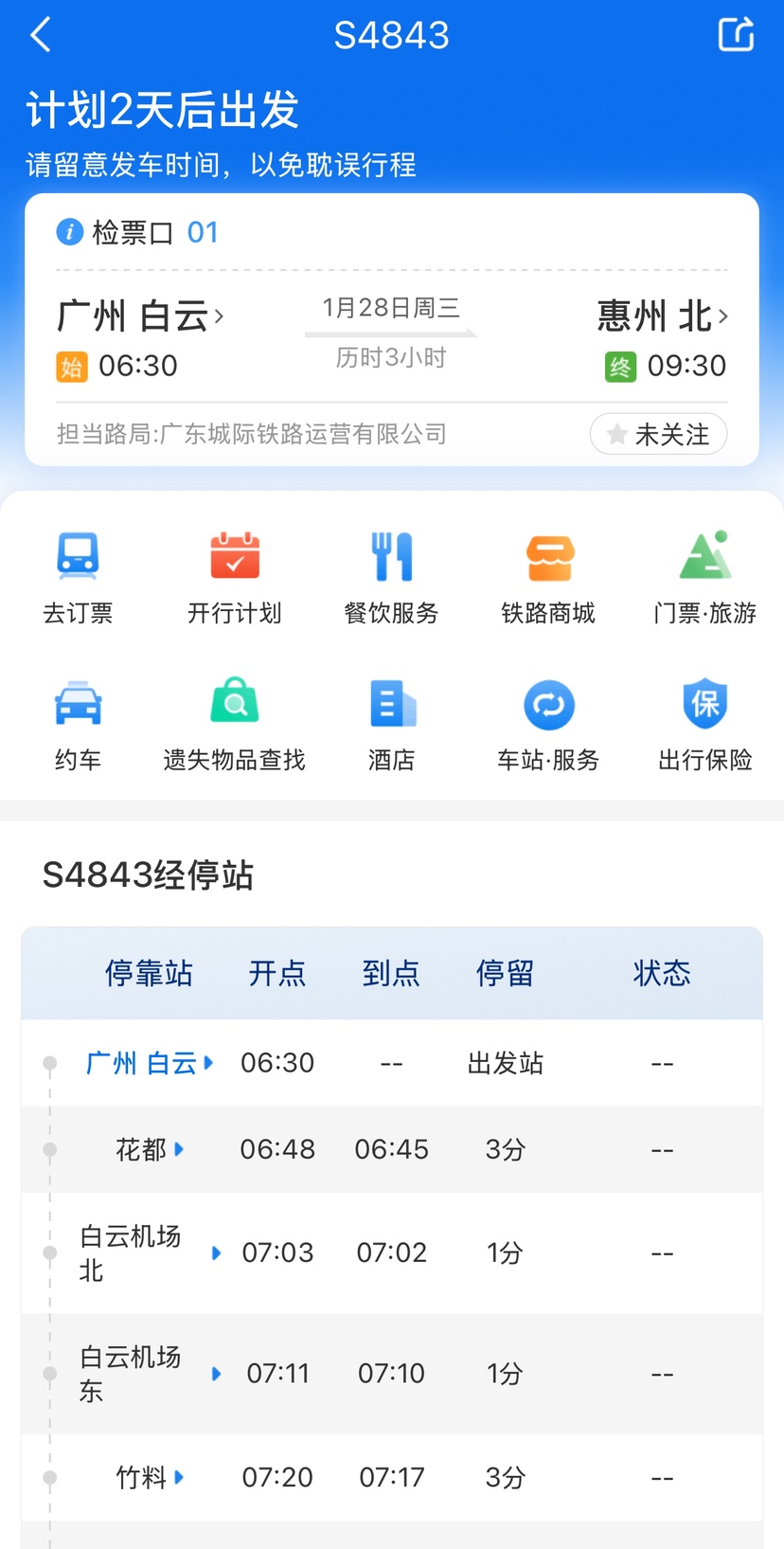This screenshot has width=784, height=1549.
Task: Tap the 停靠站 column header
Action: tap(149, 973)
